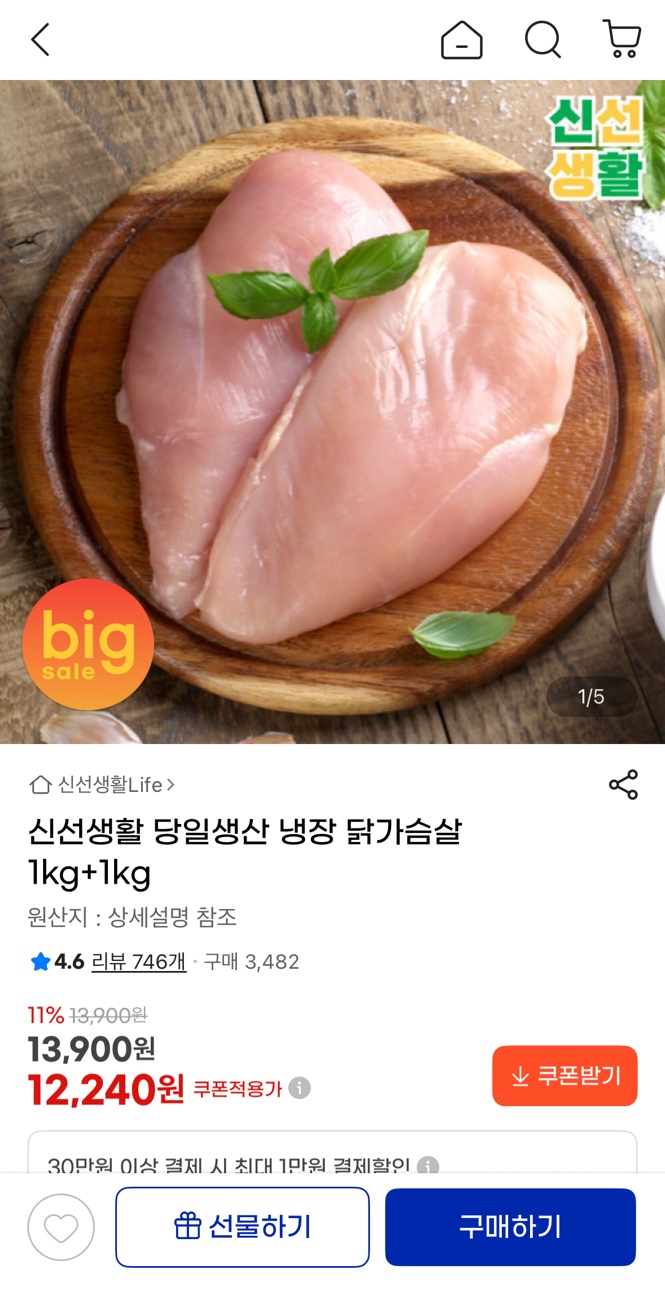
Task: Show info about 쿠폰적용가 price
Action: click(x=299, y=1088)
